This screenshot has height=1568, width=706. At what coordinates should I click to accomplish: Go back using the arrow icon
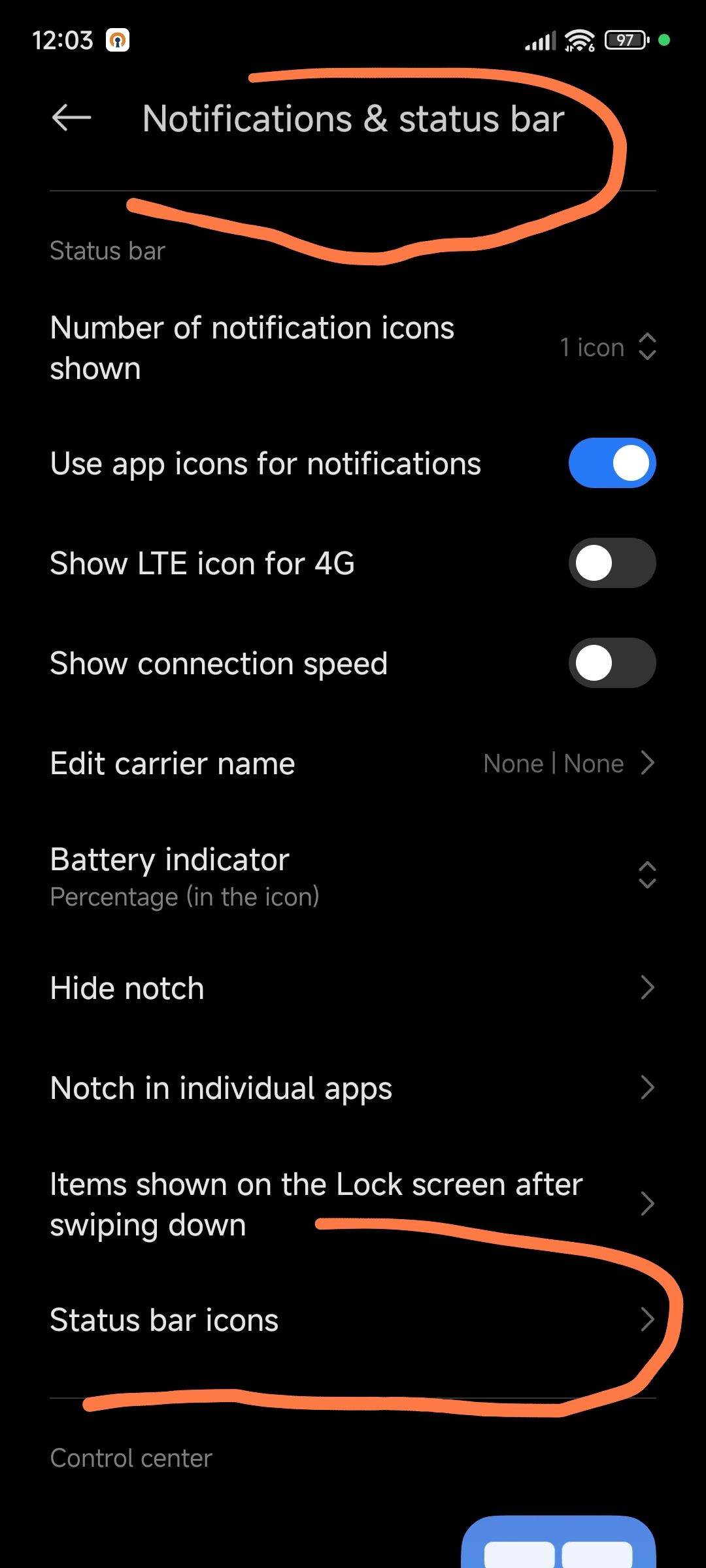[x=71, y=118]
